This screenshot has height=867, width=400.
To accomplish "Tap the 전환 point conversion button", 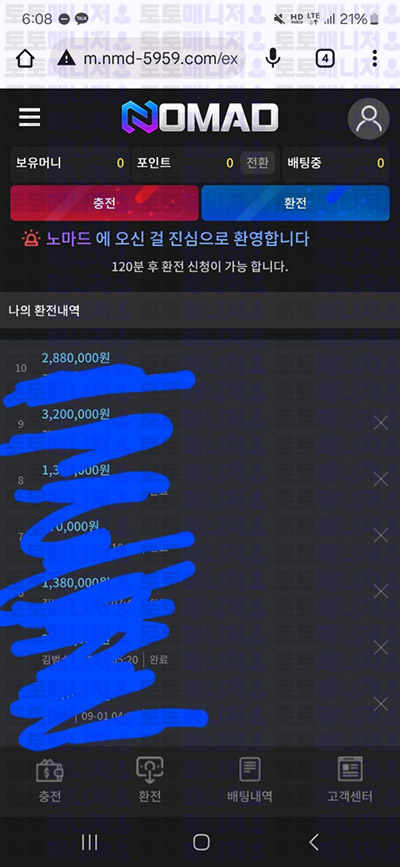I will click(257, 163).
